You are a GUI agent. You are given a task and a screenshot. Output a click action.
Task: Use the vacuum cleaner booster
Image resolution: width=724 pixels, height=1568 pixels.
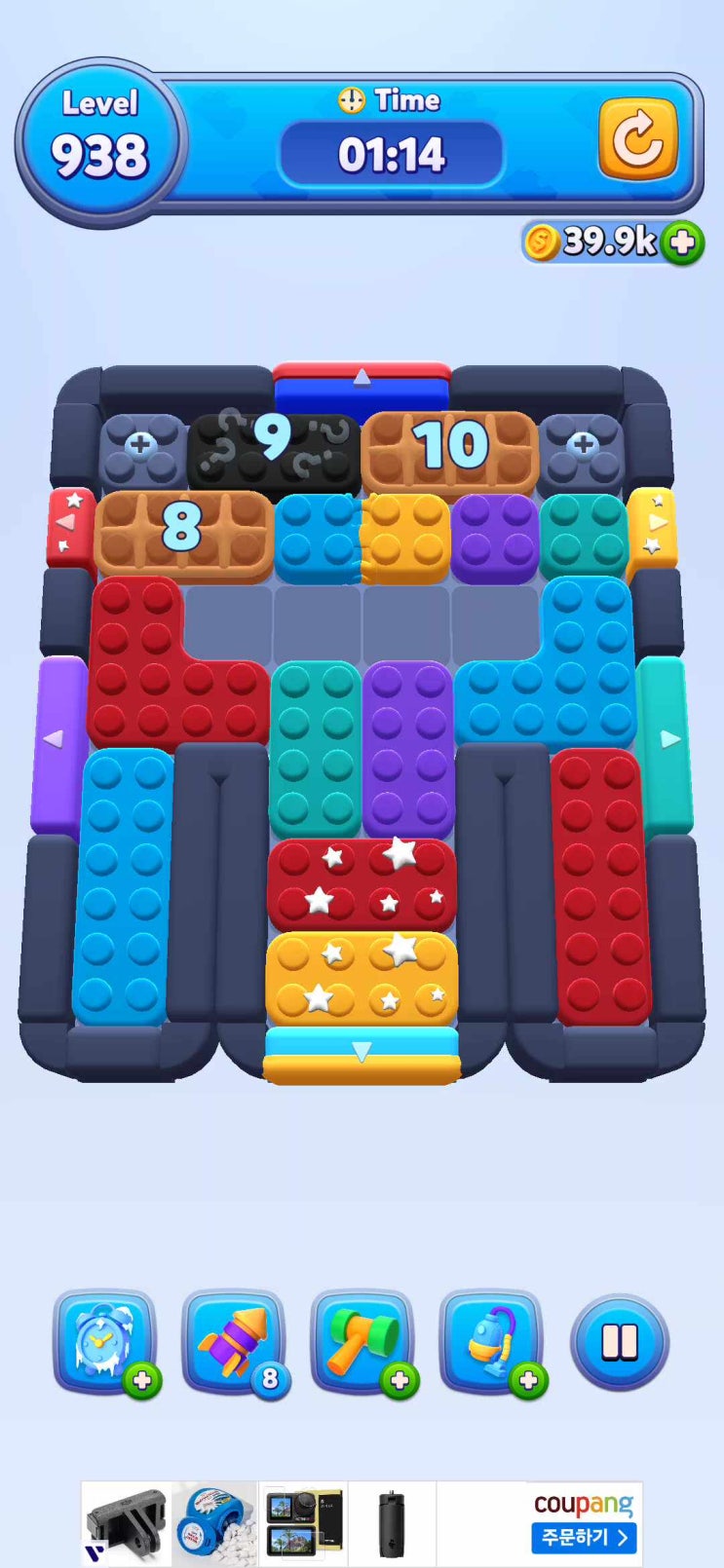pyautogui.click(x=490, y=1342)
